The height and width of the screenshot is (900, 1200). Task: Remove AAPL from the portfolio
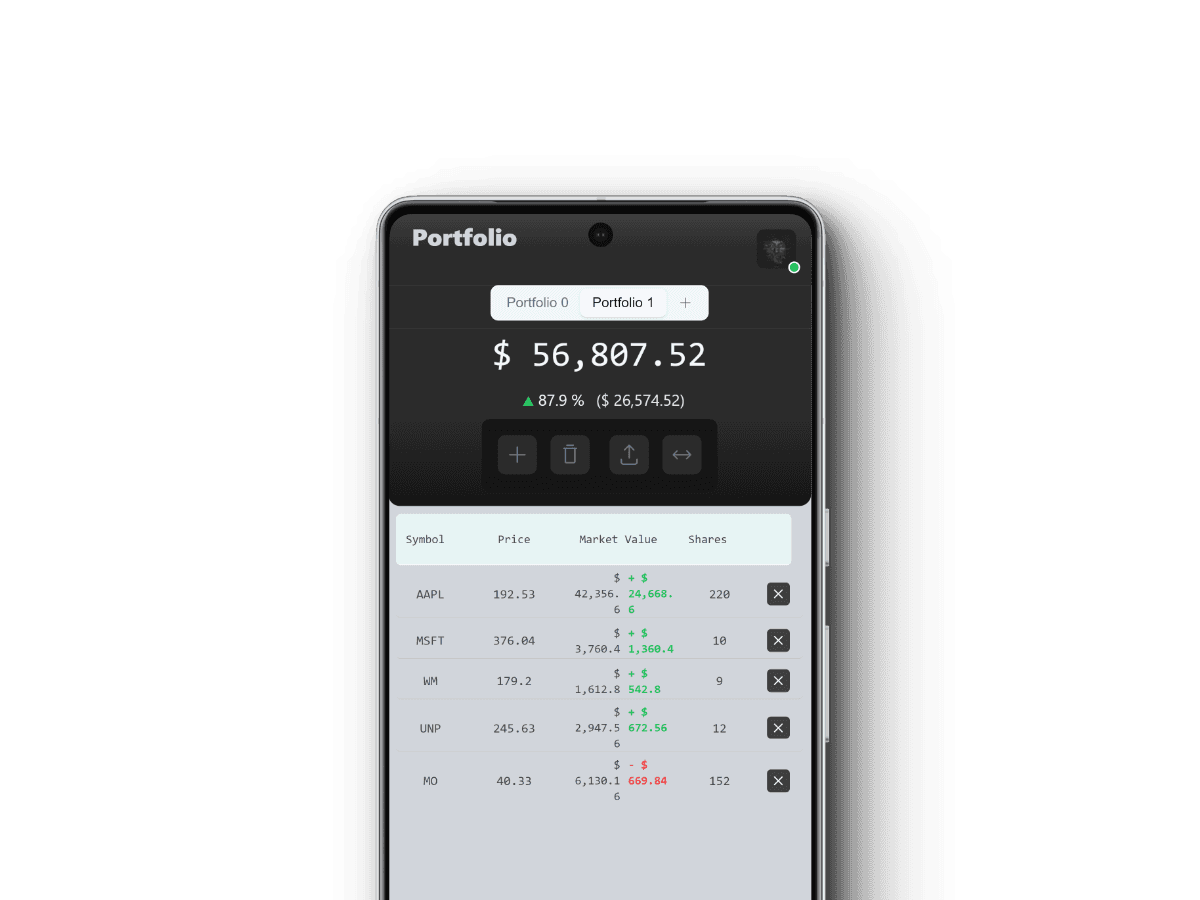(778, 594)
